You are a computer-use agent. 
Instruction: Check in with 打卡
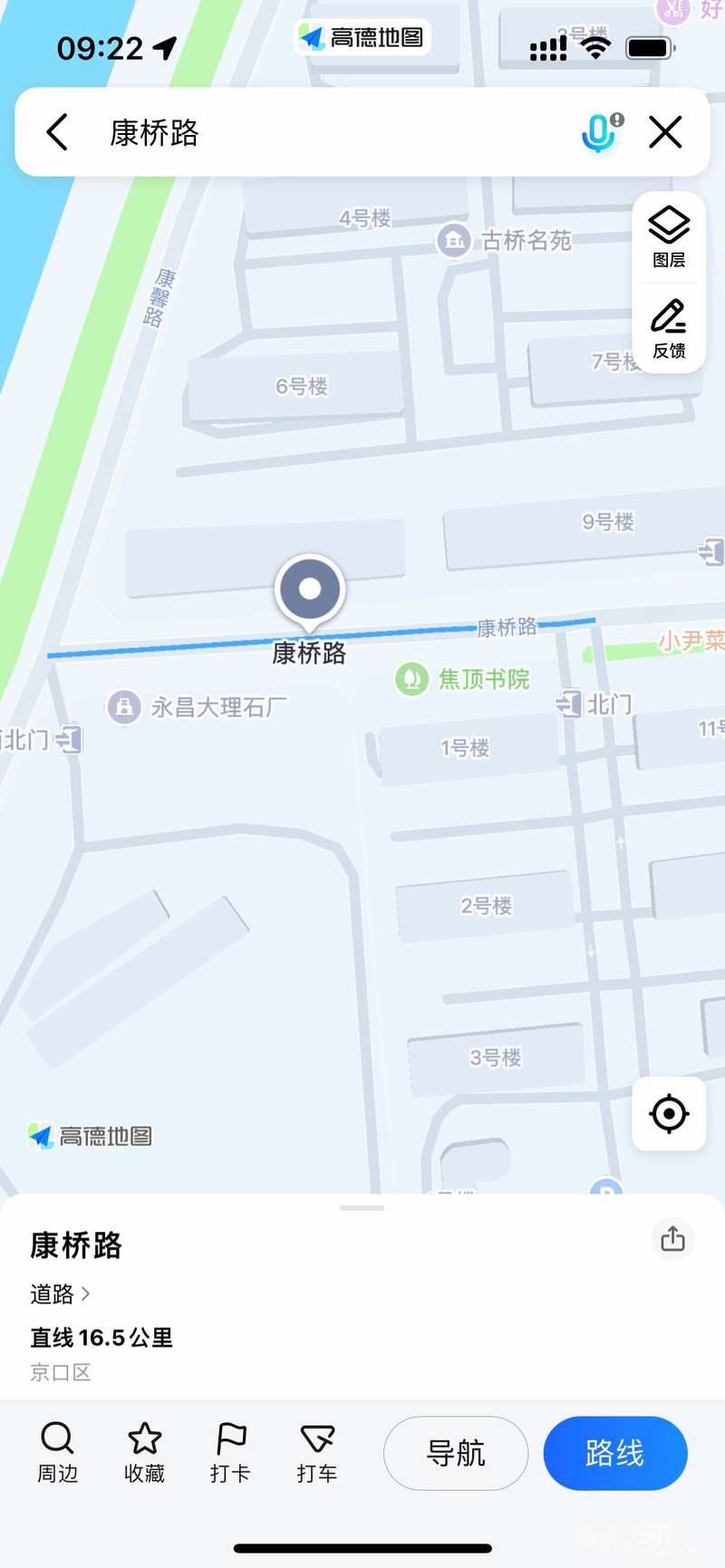(x=230, y=1452)
